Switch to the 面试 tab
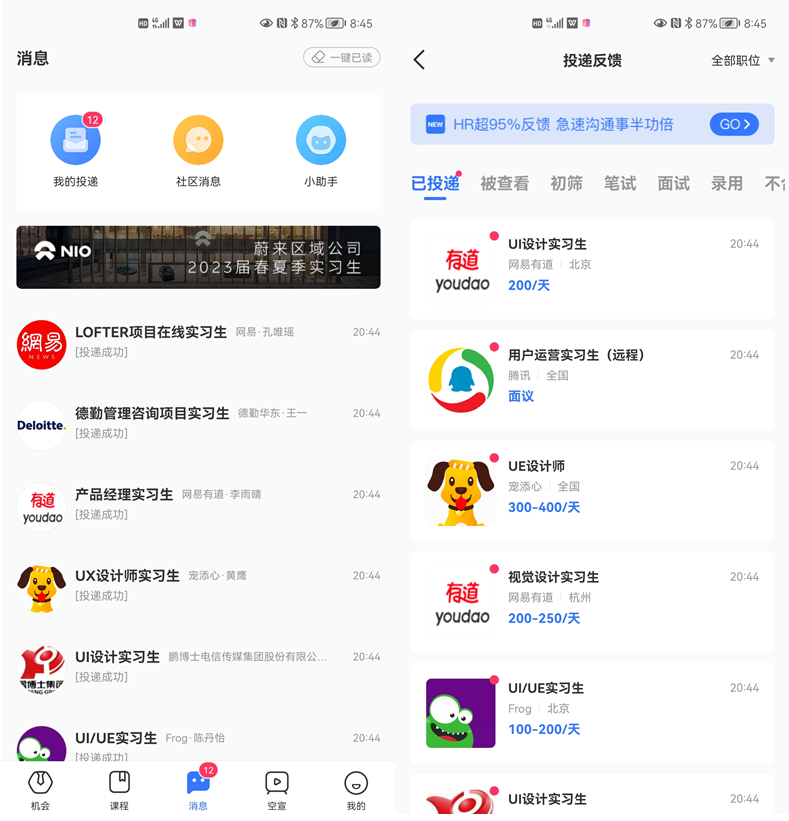 673,183
